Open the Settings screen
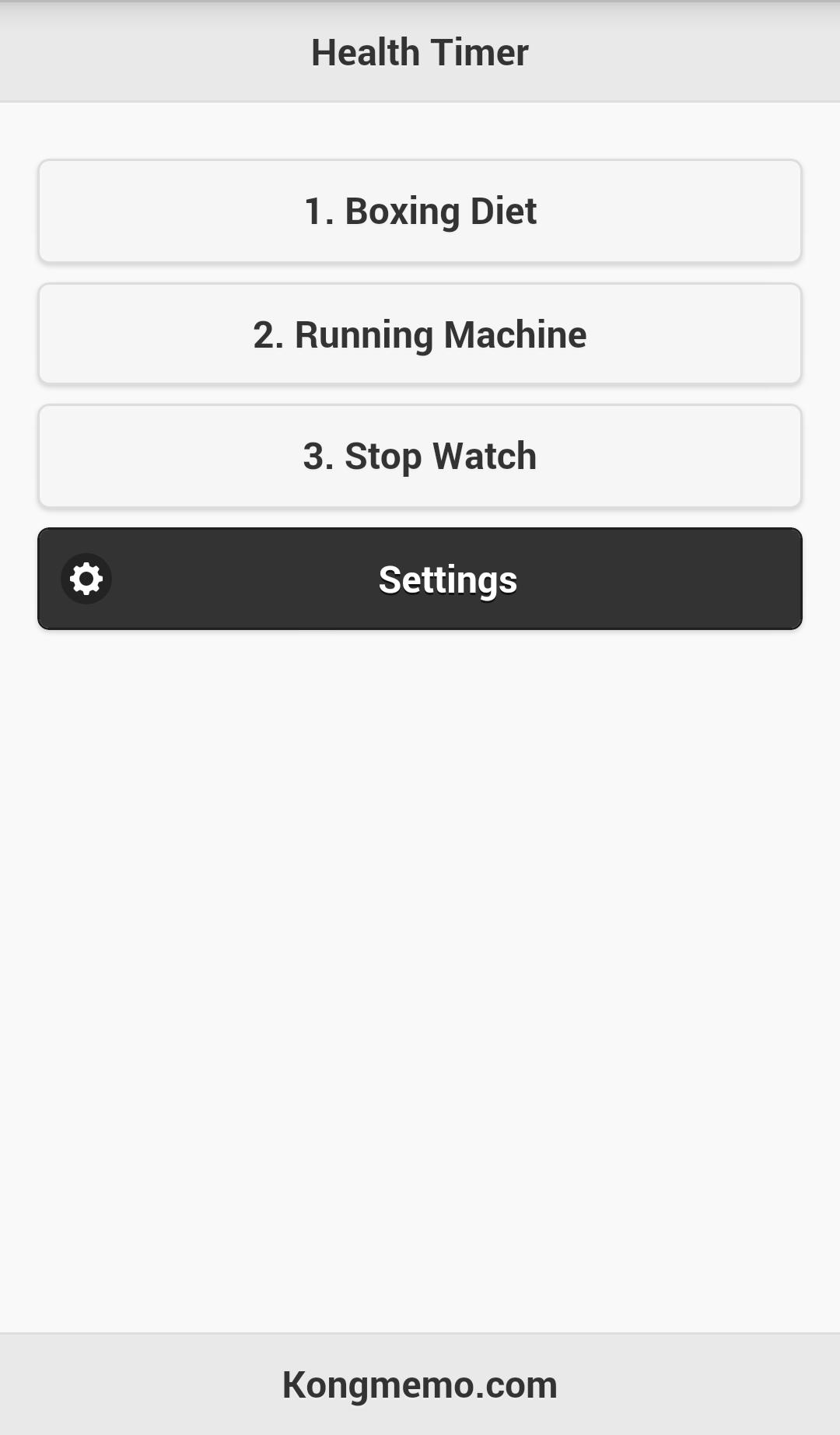Viewport: 840px width, 1435px height. [x=447, y=579]
